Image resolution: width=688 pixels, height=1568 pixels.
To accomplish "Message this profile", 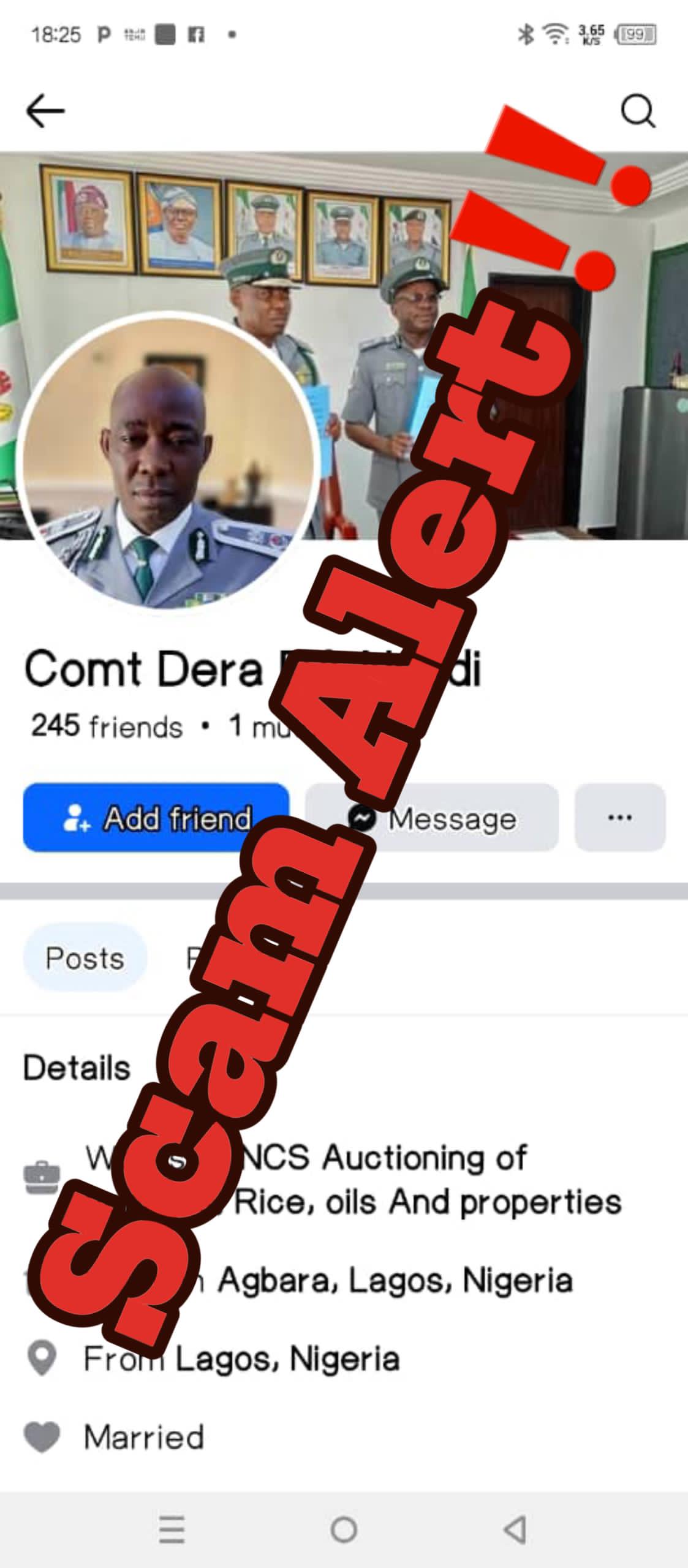I will coord(451,818).
